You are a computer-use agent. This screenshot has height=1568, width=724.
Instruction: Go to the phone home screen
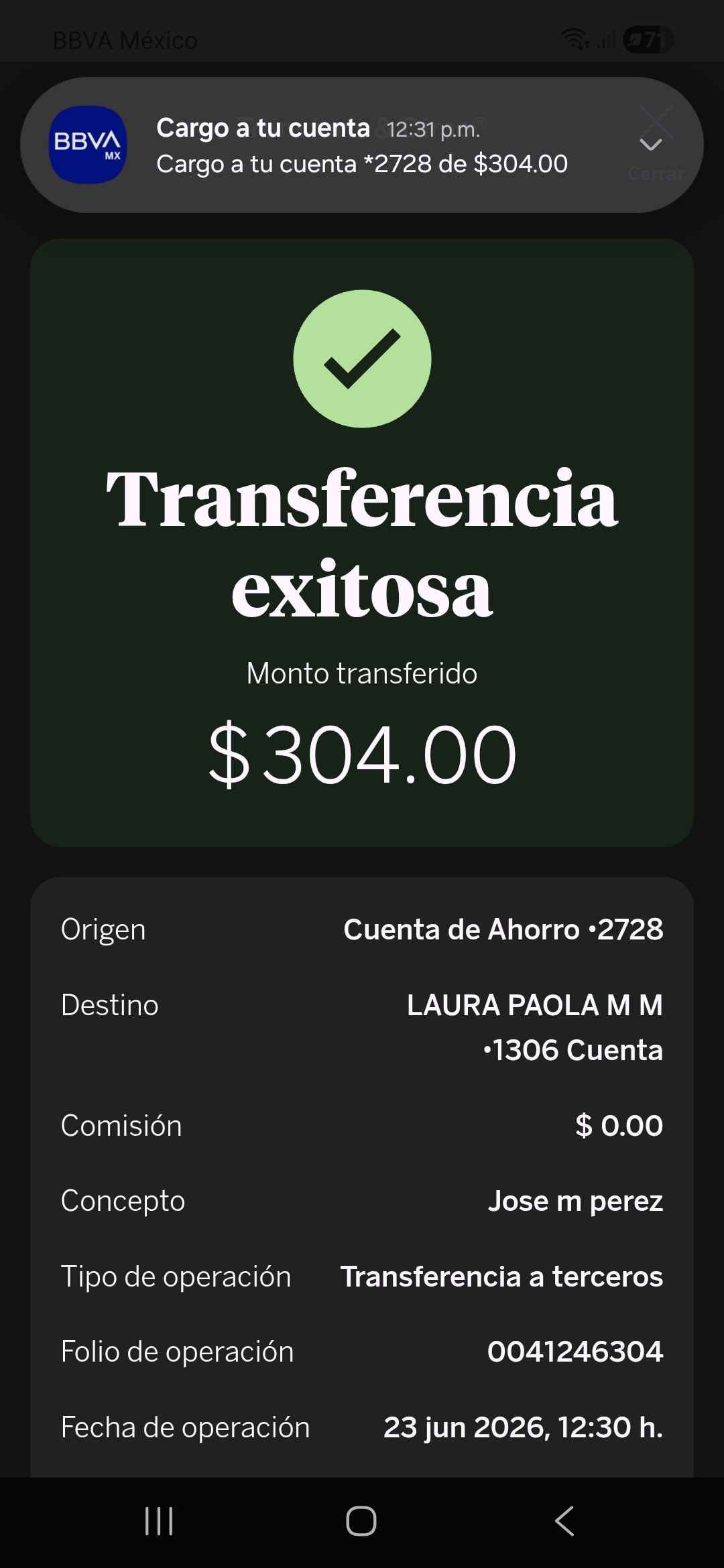[361, 1520]
